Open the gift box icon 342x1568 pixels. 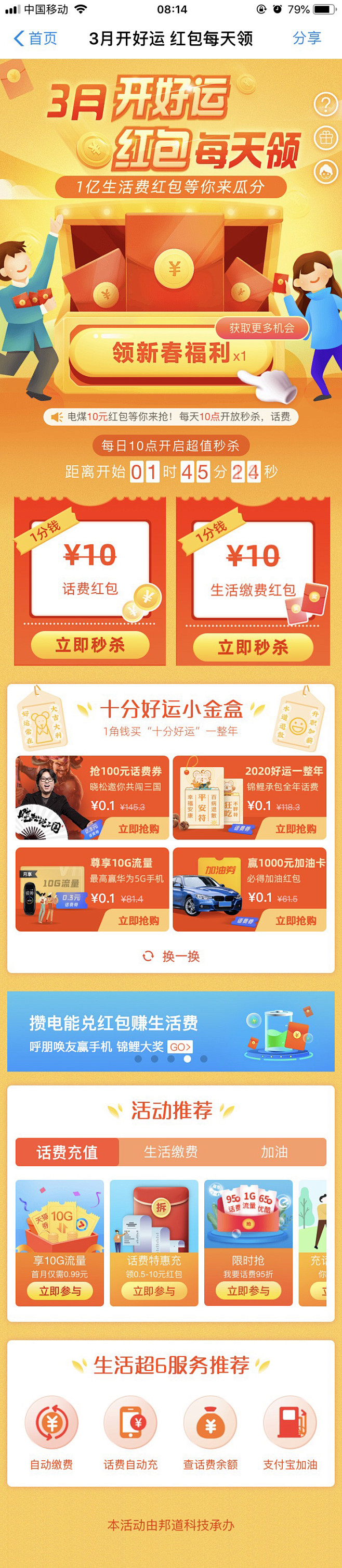coord(325,138)
